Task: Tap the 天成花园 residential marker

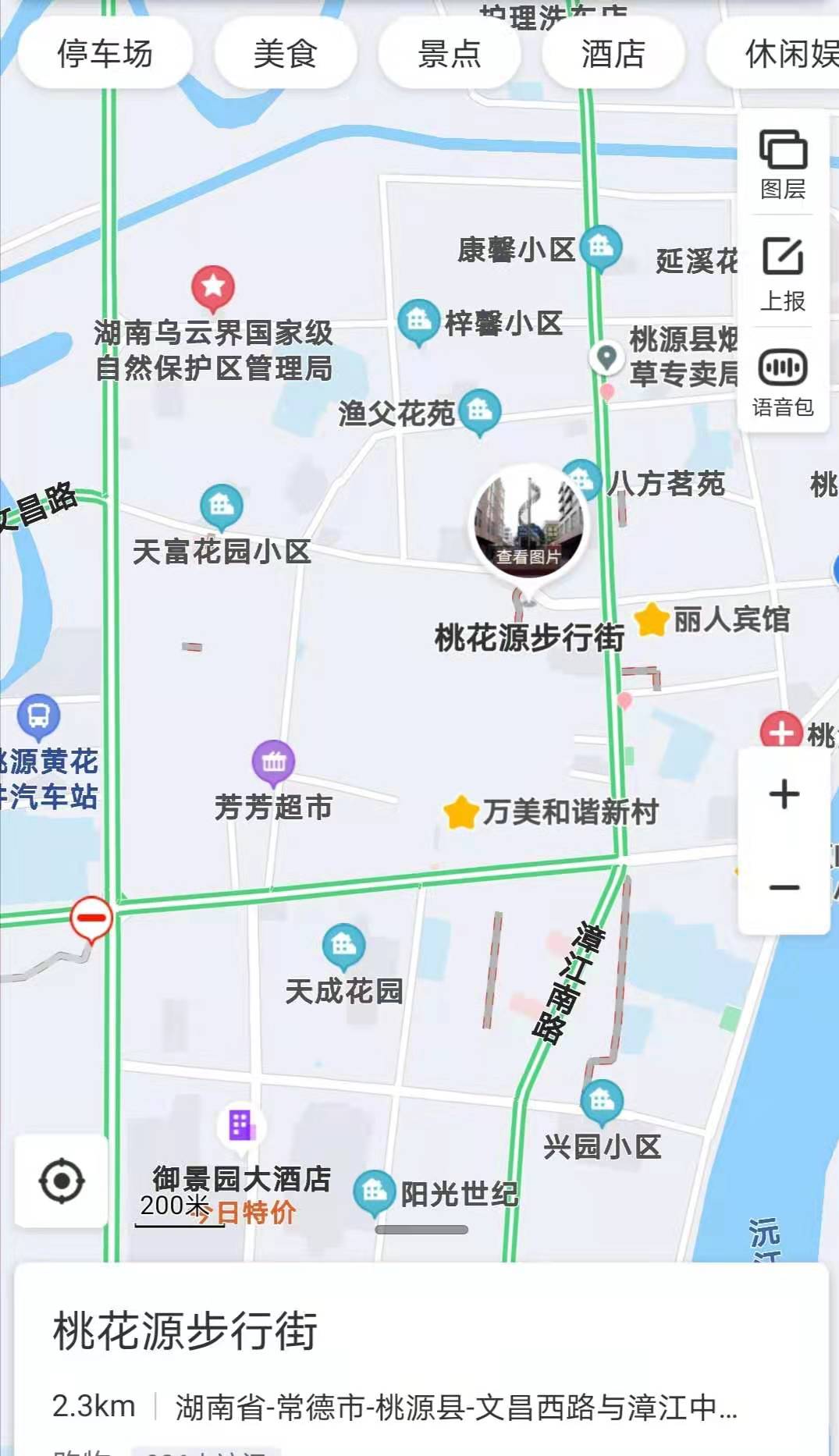Action: 343,946
